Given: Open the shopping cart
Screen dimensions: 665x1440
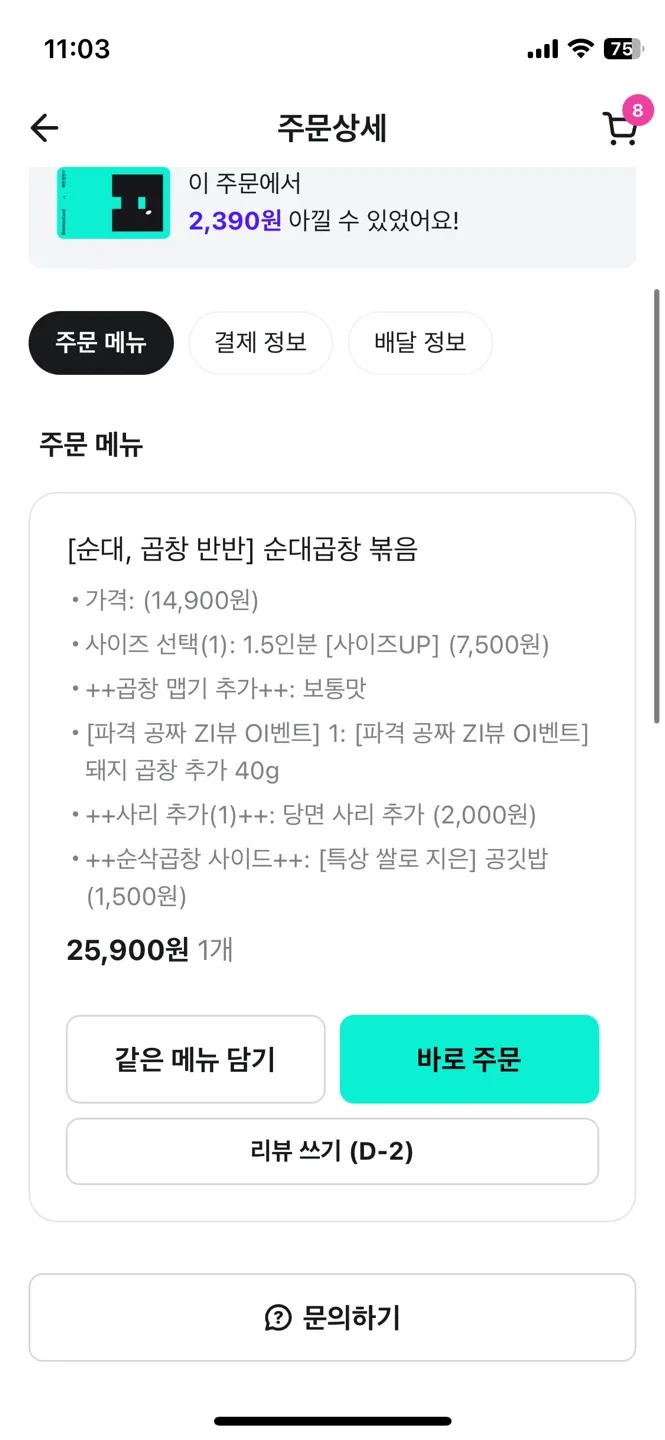Looking at the screenshot, I should tap(620, 129).
